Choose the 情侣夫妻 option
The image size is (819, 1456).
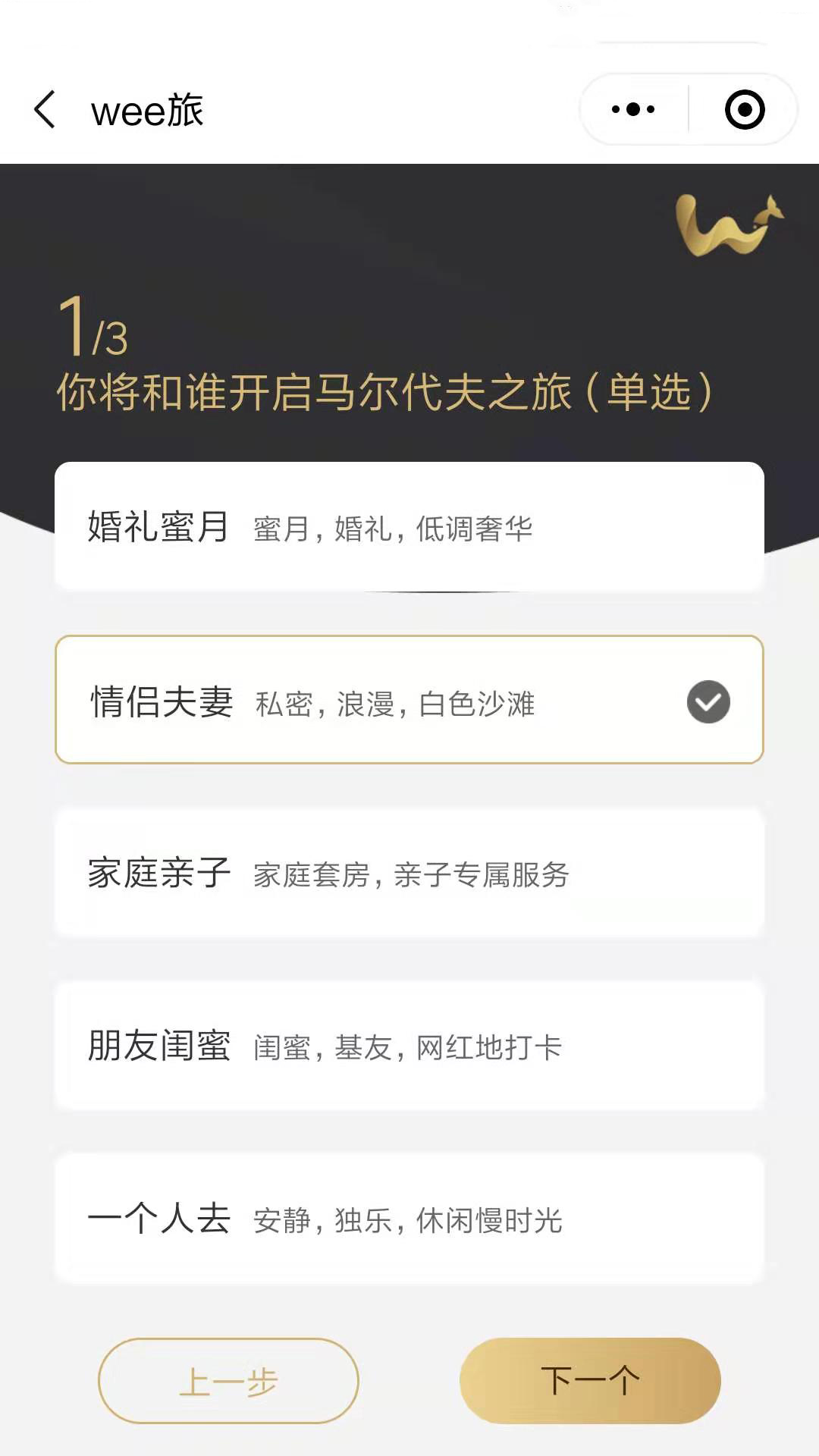(409, 700)
